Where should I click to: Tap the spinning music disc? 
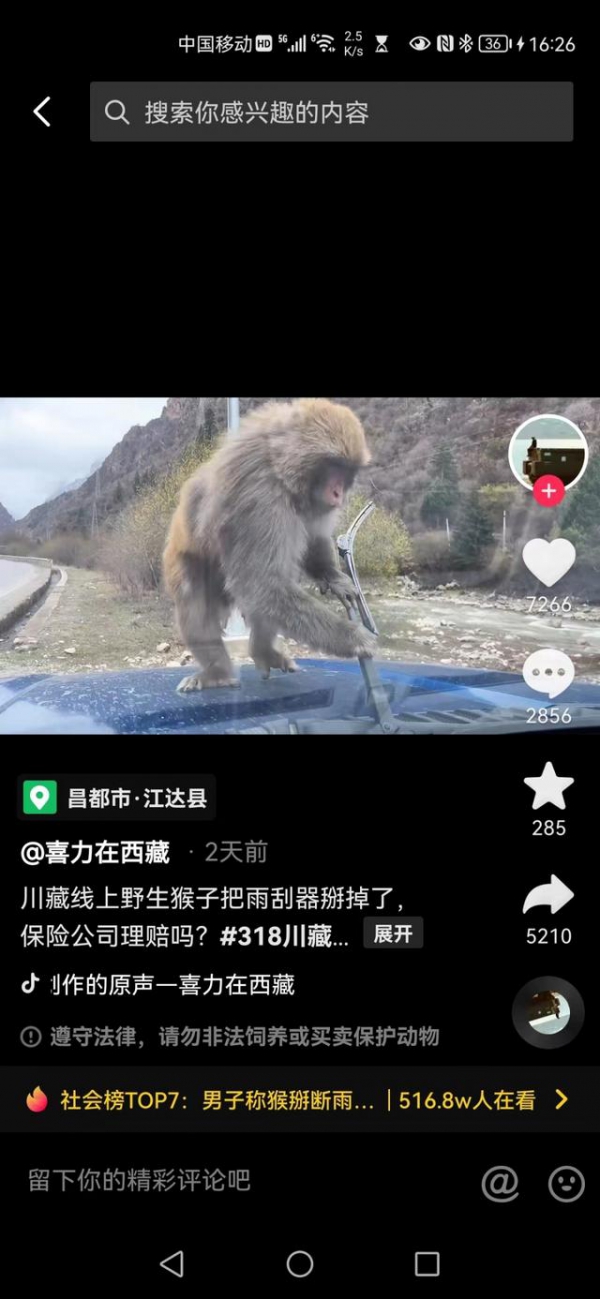pos(548,1012)
